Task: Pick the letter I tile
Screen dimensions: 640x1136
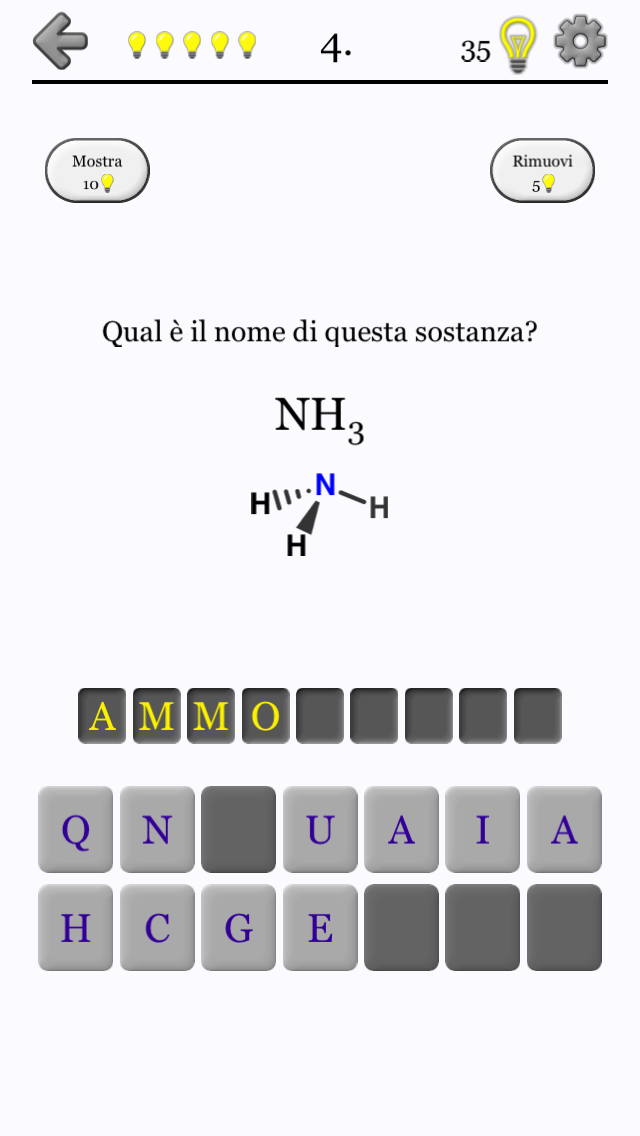Action: click(483, 829)
